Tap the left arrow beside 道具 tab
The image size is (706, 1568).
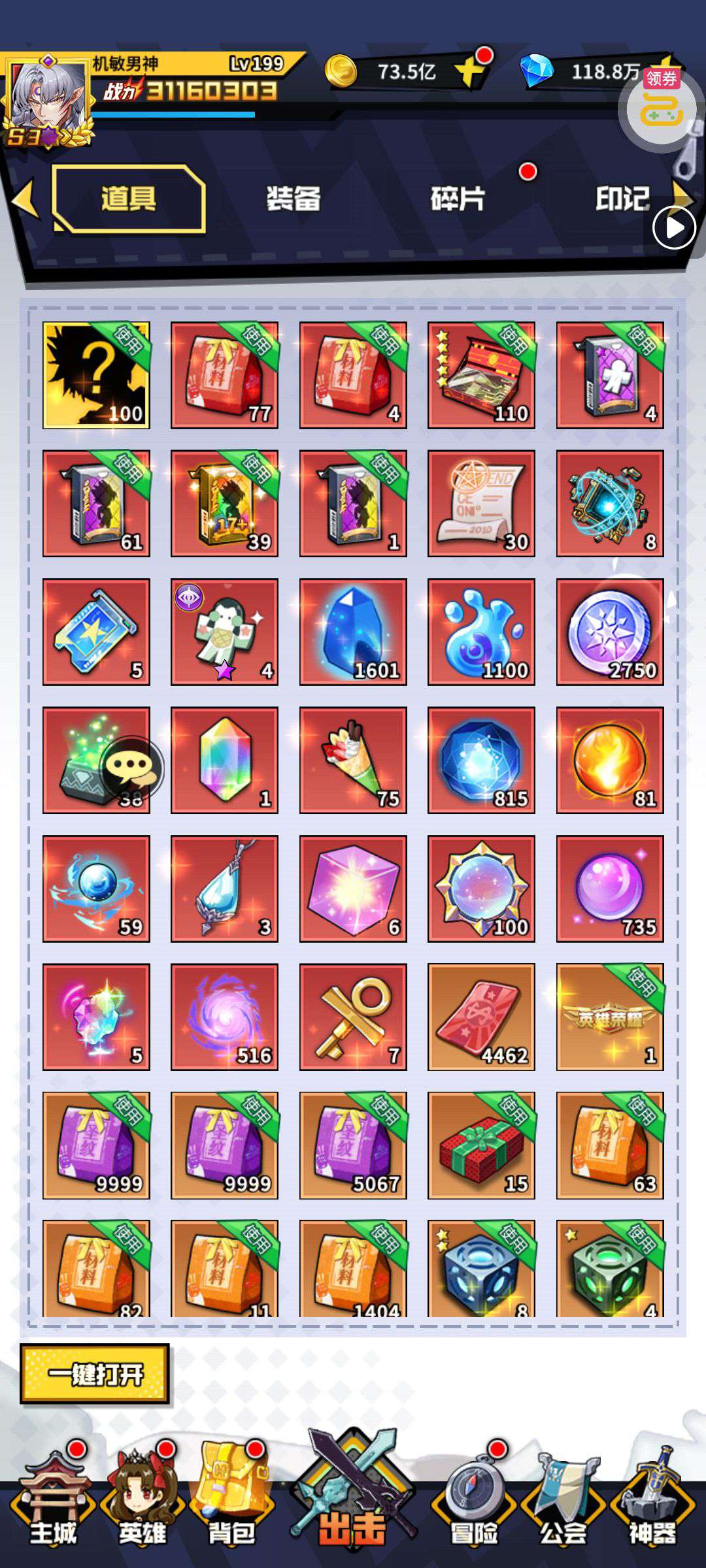(25, 198)
